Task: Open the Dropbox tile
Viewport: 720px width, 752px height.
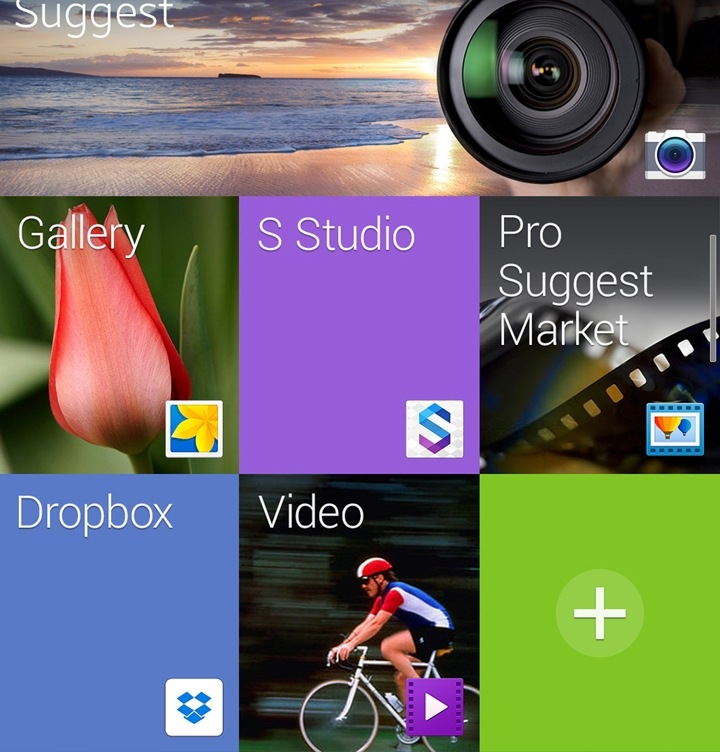Action: pos(119,613)
